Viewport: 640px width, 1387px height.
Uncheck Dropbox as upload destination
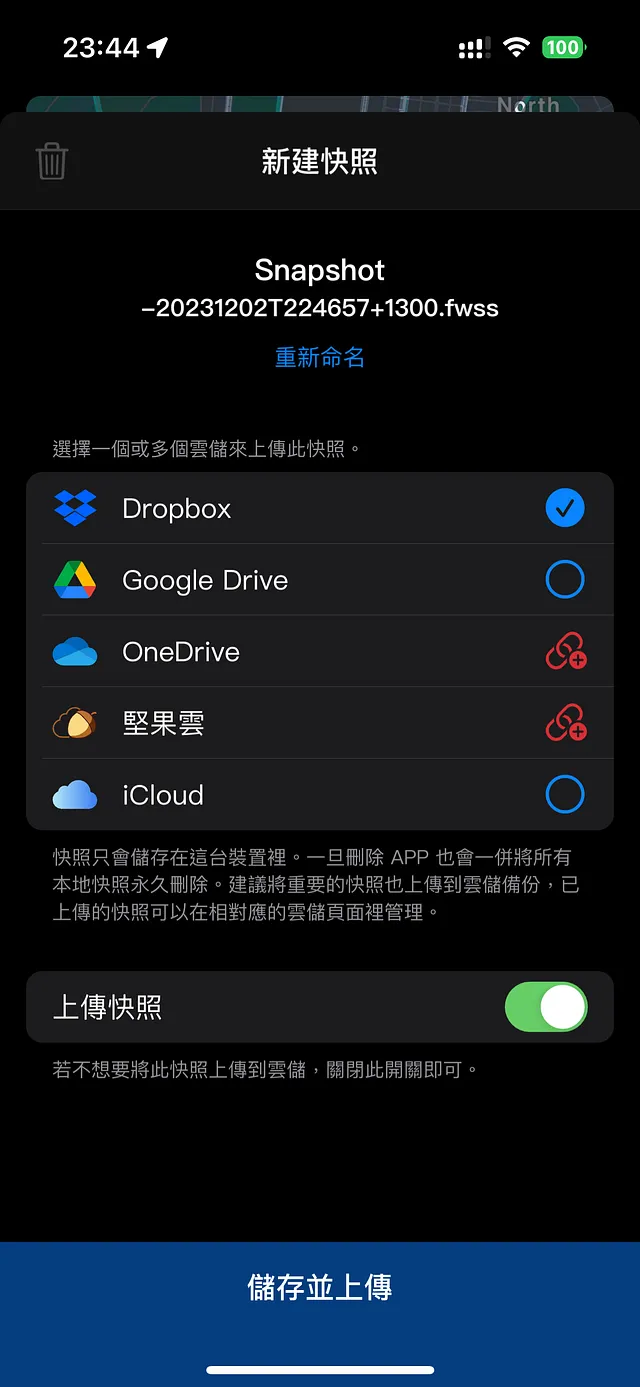pos(565,508)
